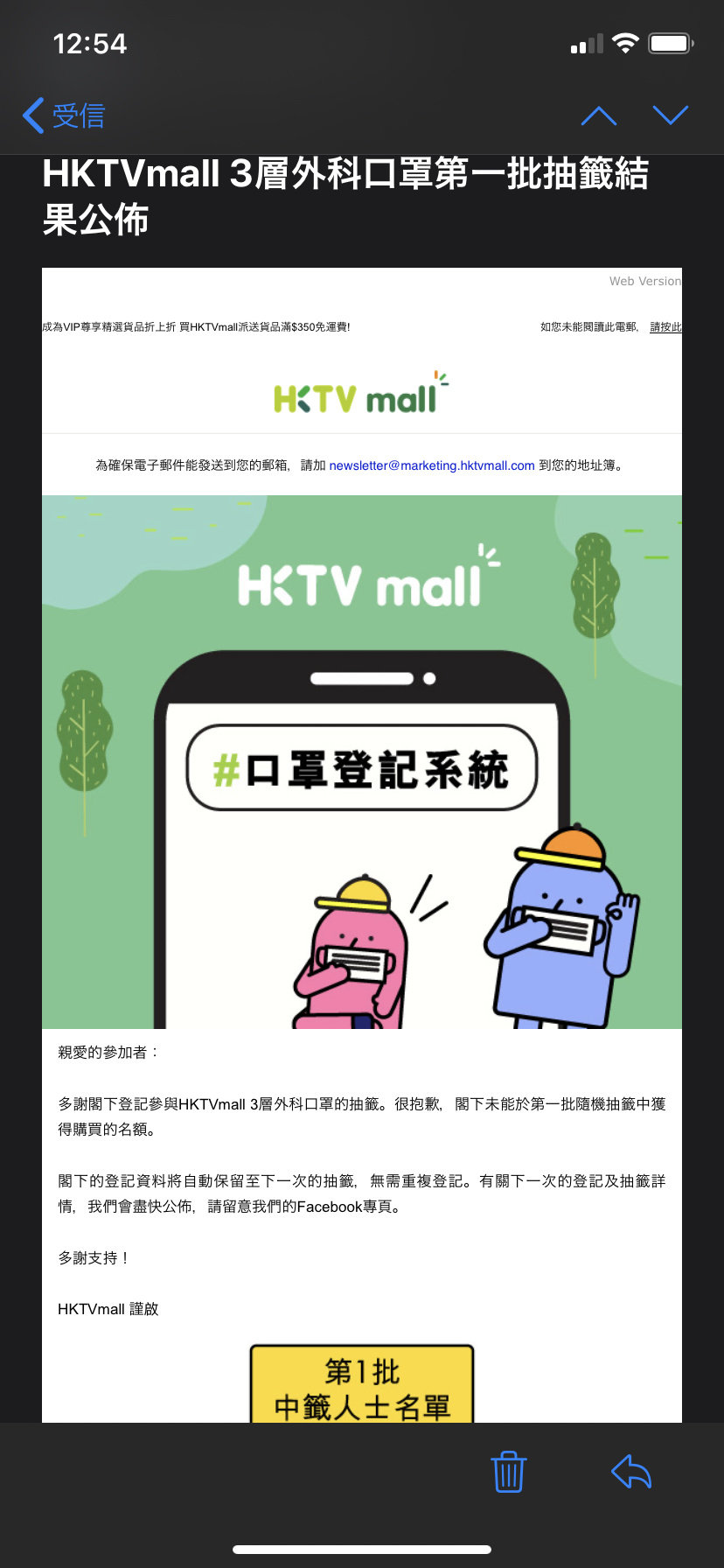
Task: Jump to the next email with the down arrow
Action: 671,115
